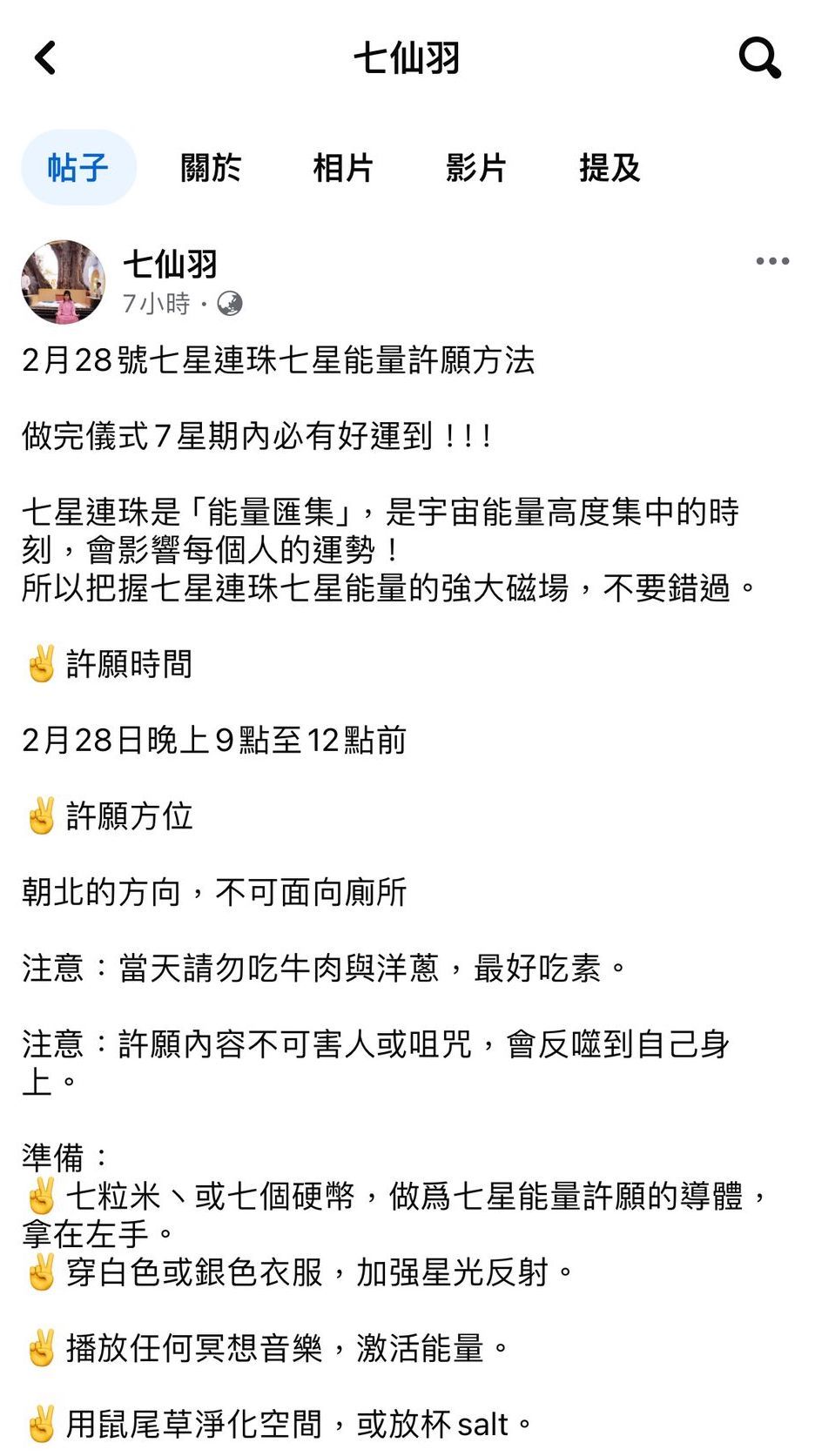The width and height of the screenshot is (815, 1456).
Task: Open the 相片 tab
Action: 343,167
